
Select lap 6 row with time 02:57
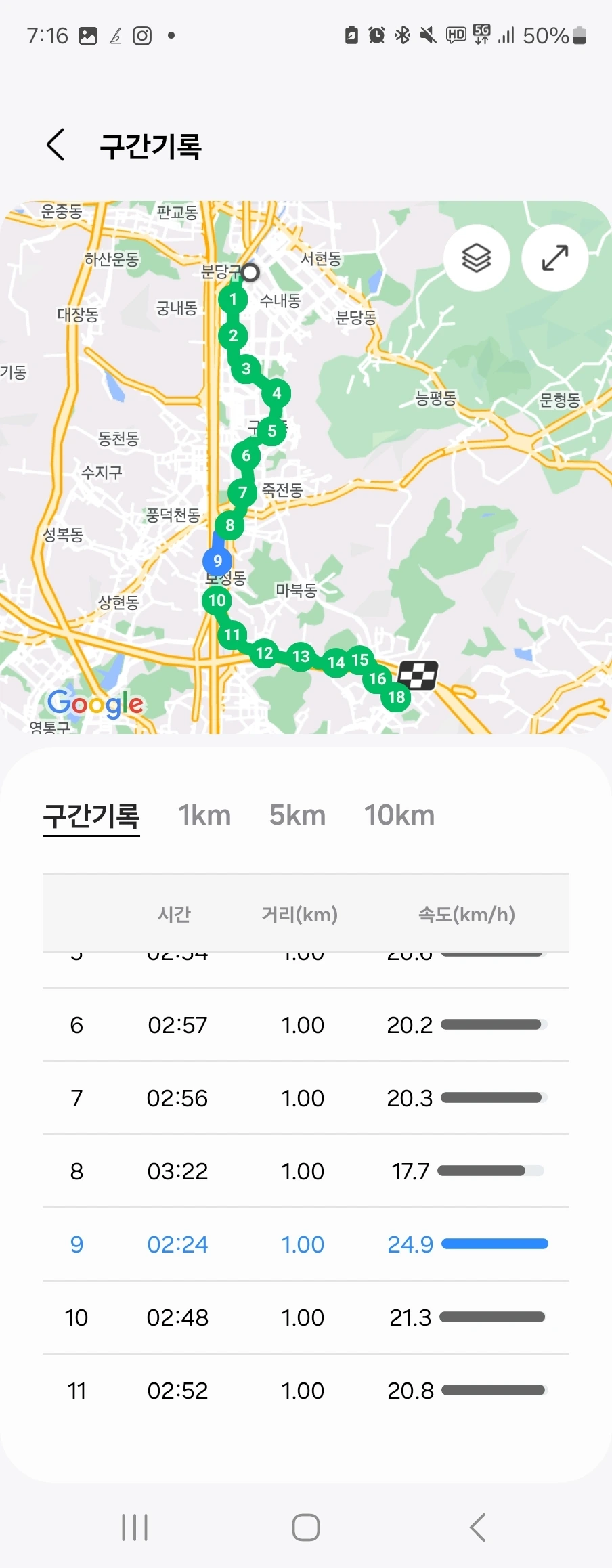305,1025
